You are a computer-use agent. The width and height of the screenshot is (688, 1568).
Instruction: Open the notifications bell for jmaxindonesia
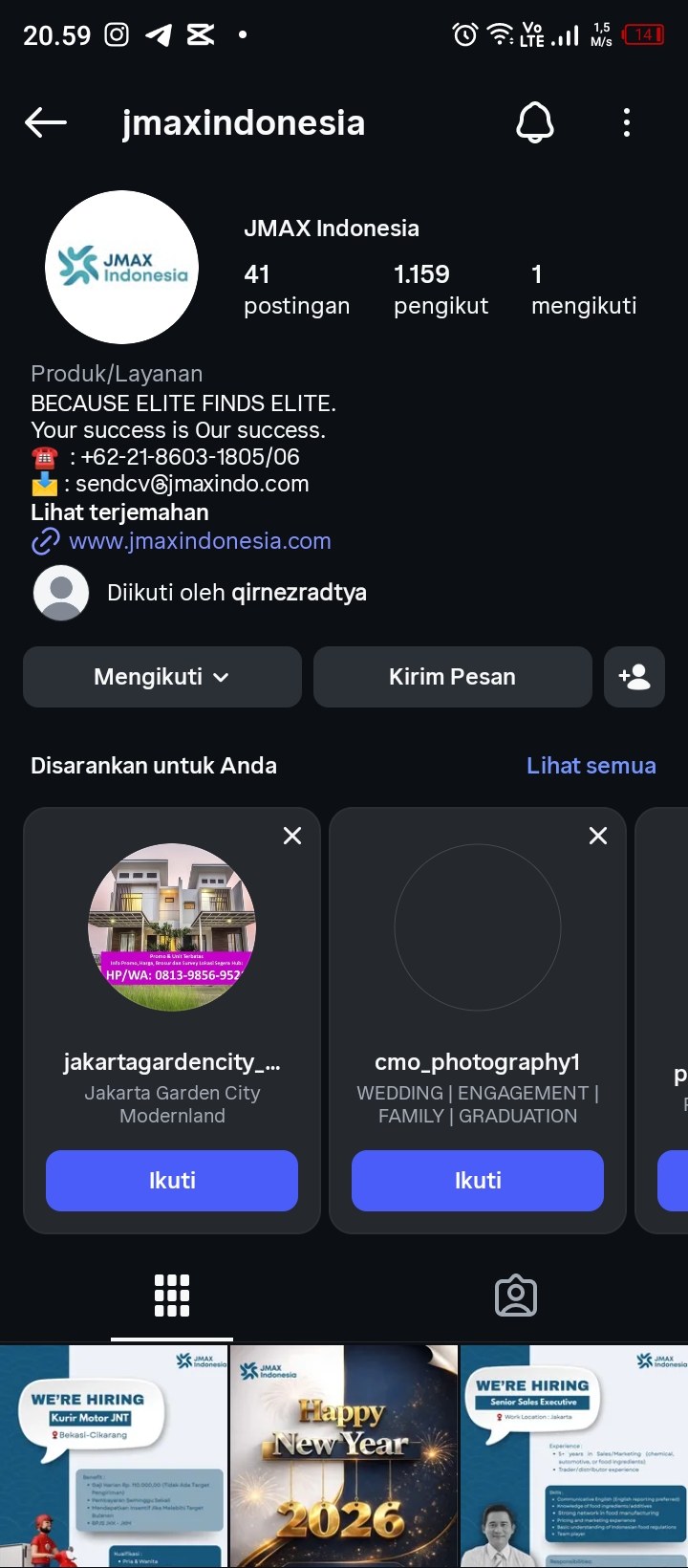click(535, 122)
